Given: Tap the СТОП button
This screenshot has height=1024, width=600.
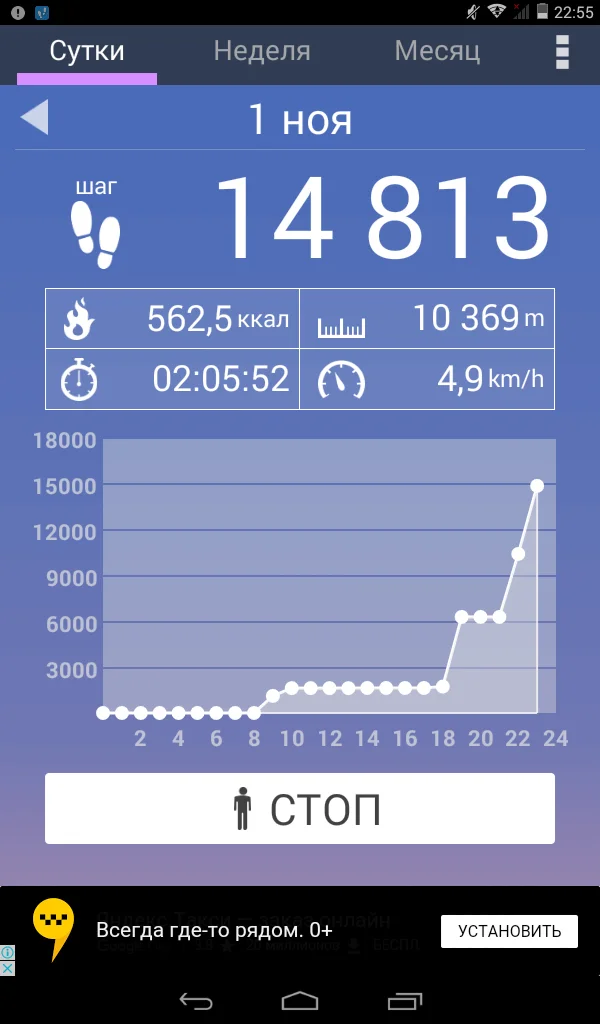Looking at the screenshot, I should pyautogui.click(x=300, y=809).
